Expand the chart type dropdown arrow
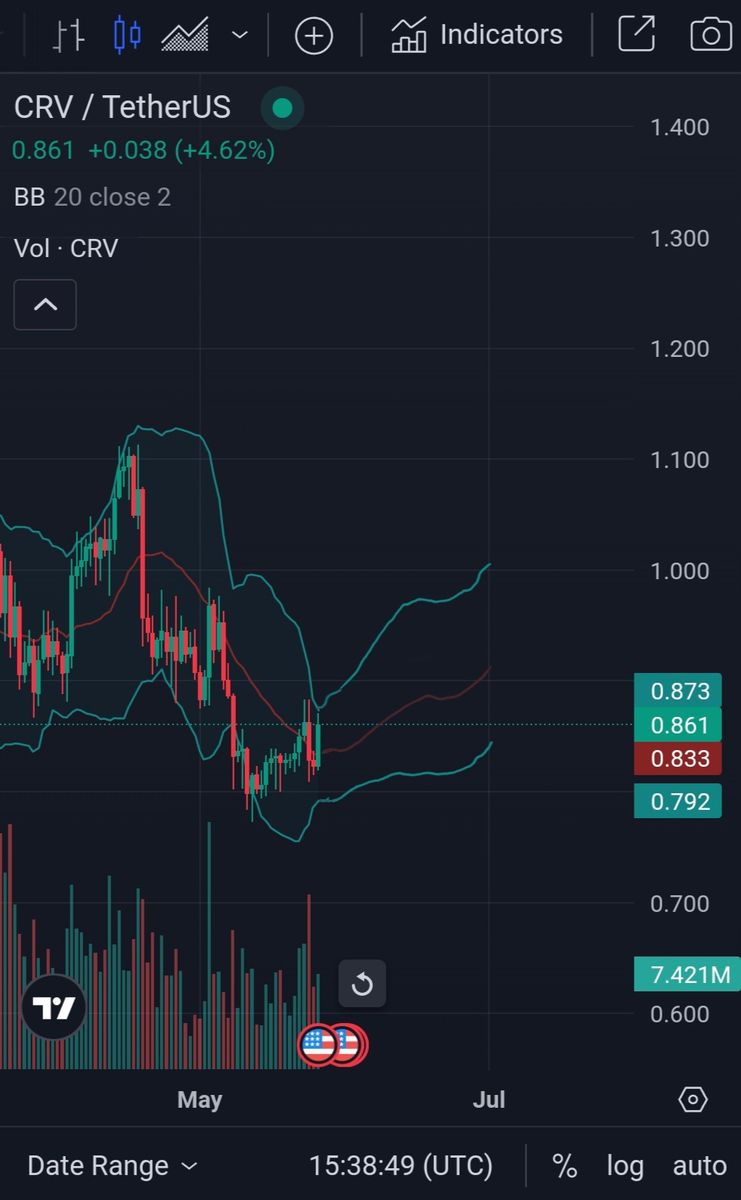The width and height of the screenshot is (741, 1200). [239, 36]
